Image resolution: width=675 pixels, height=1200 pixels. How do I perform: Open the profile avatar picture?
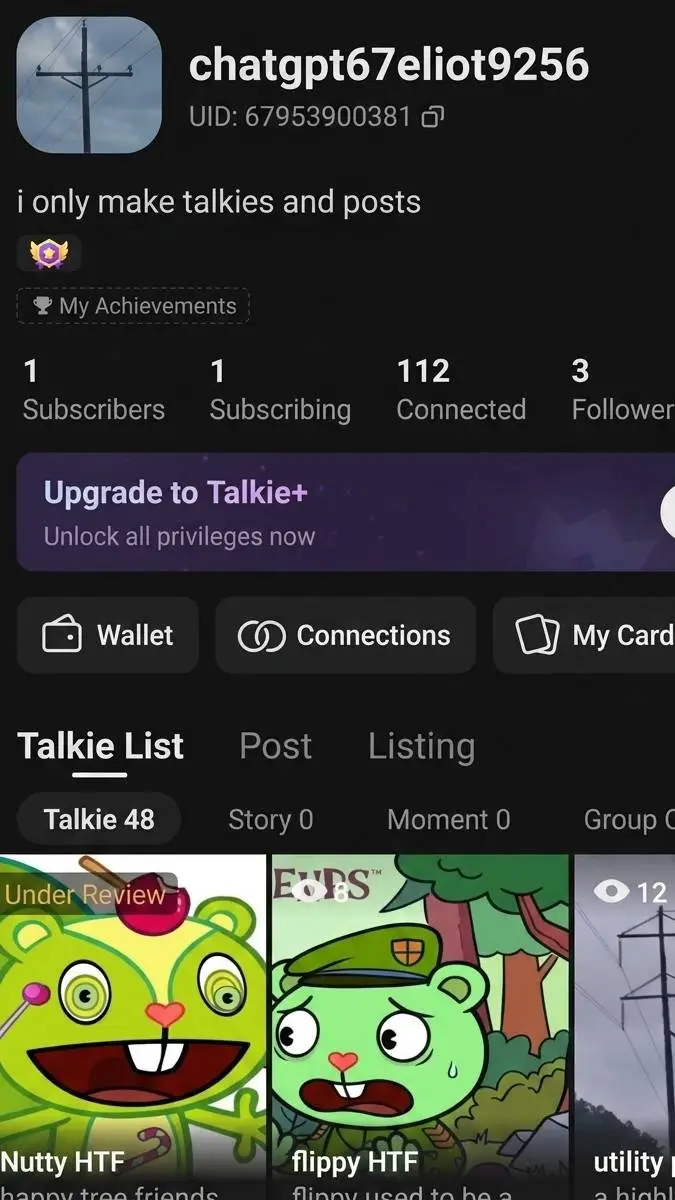(89, 85)
